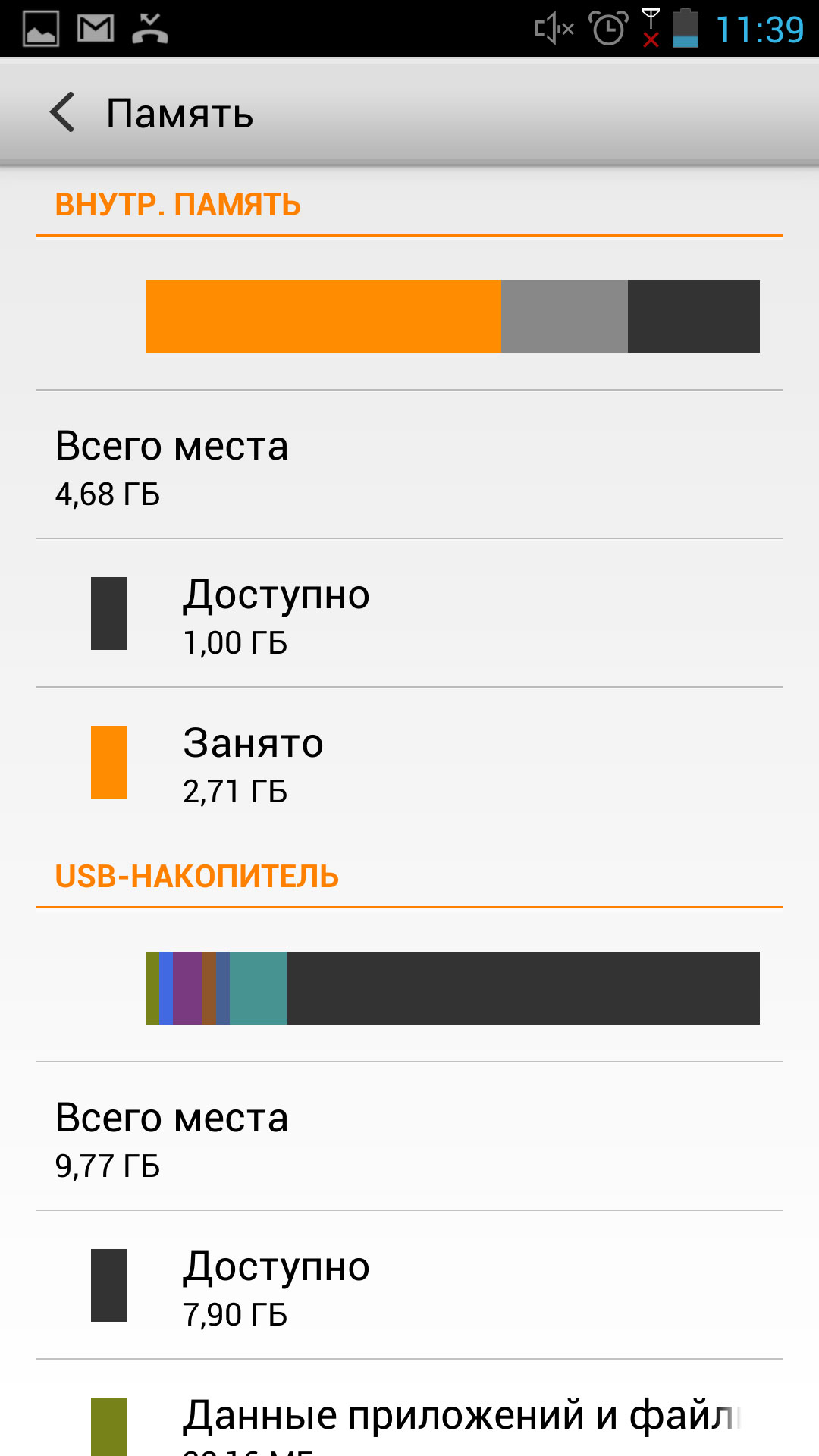819x1456 pixels.
Task: Go back from the Память screen
Action: (x=64, y=113)
